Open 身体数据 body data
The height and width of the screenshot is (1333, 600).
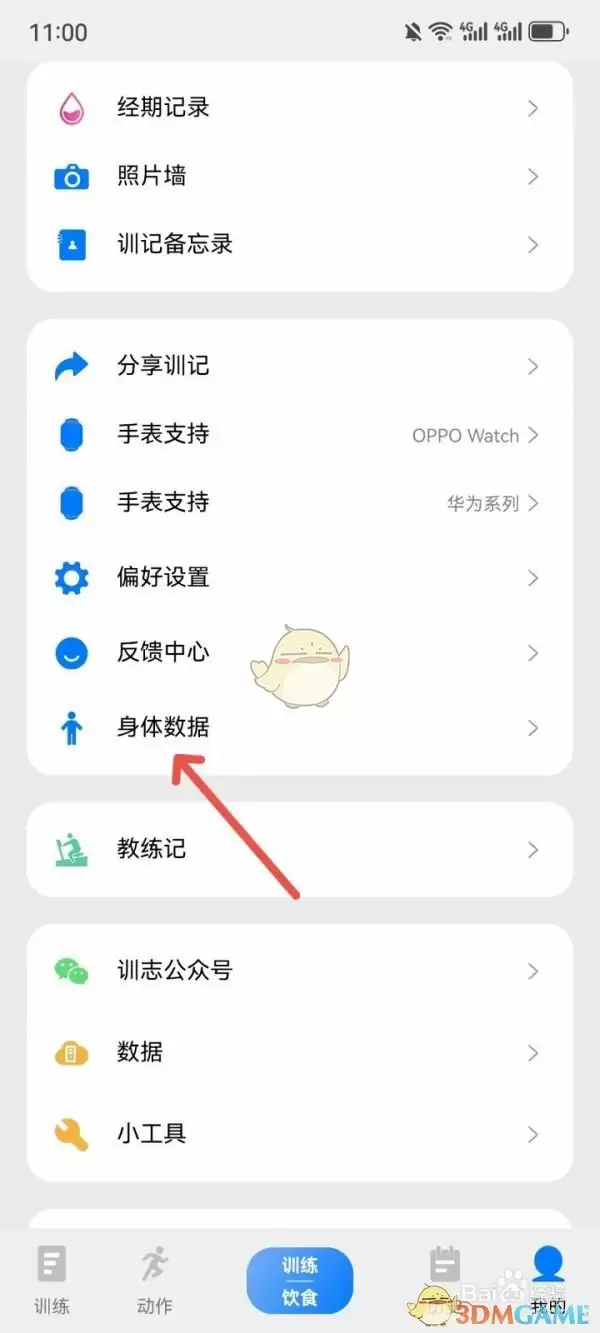pos(300,727)
